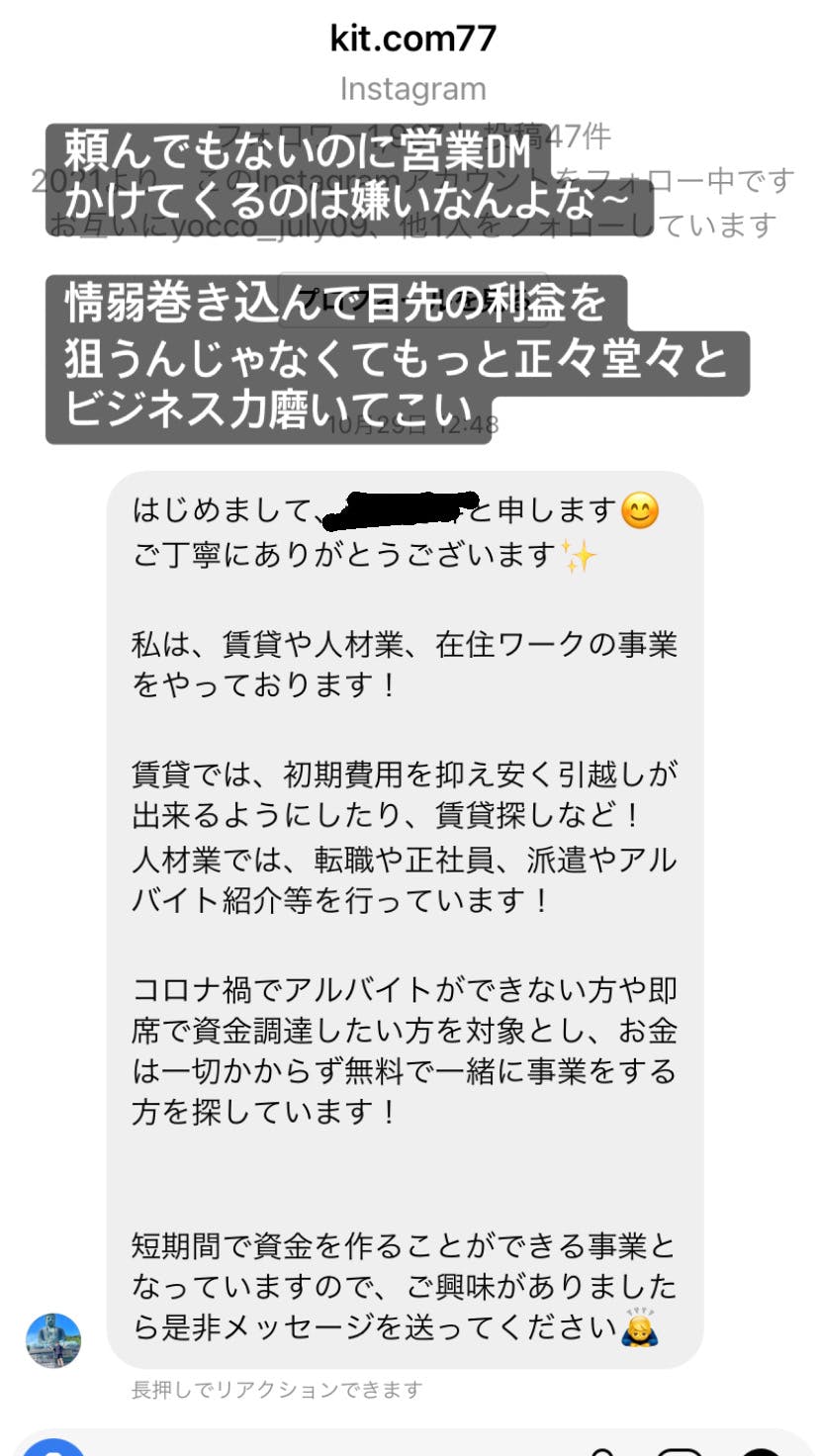Open the sender's profile picture beside the message
Screen dimensions: 819x1456
[x=53, y=1340]
